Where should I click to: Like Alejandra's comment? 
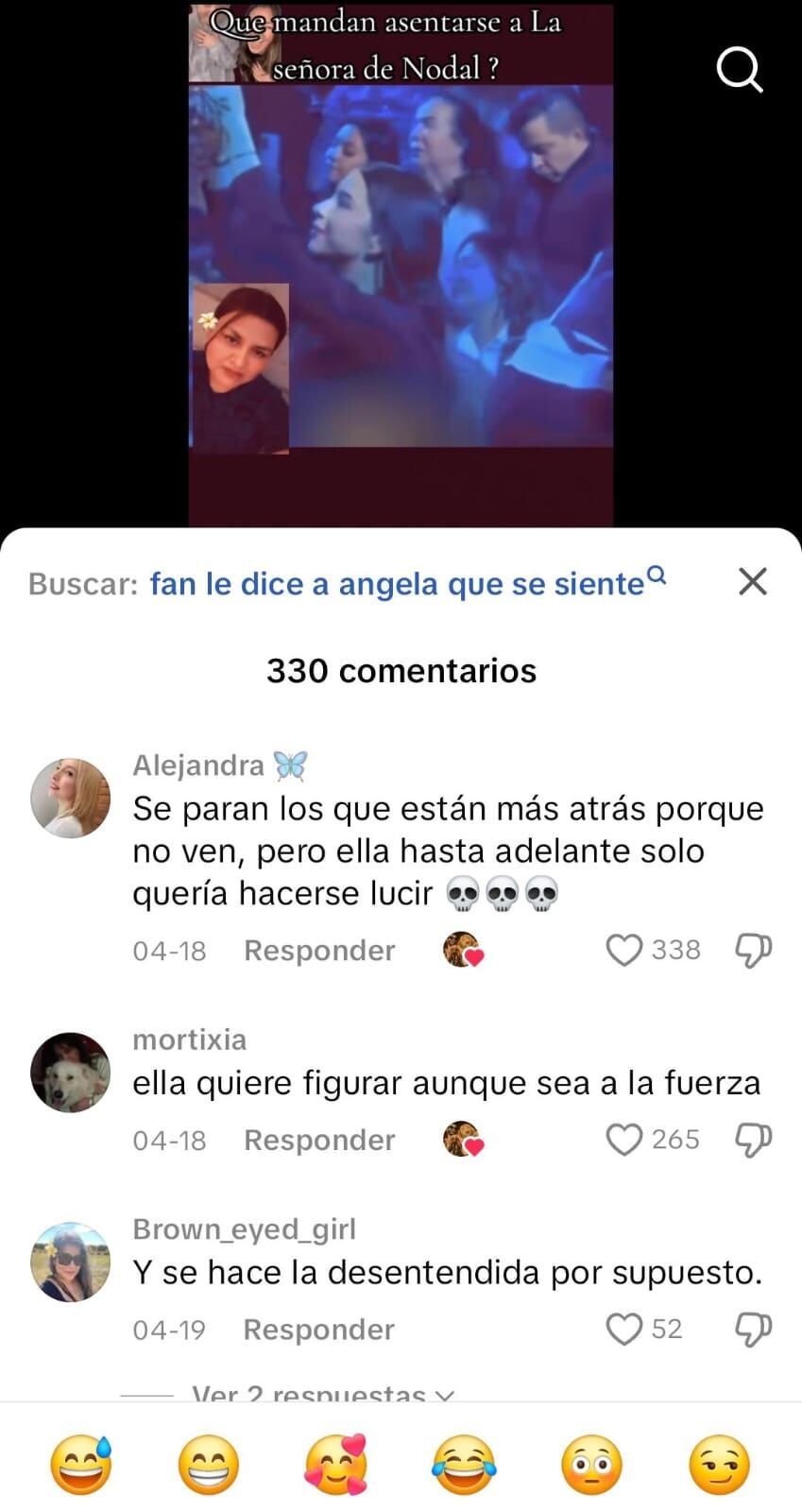[x=623, y=951]
